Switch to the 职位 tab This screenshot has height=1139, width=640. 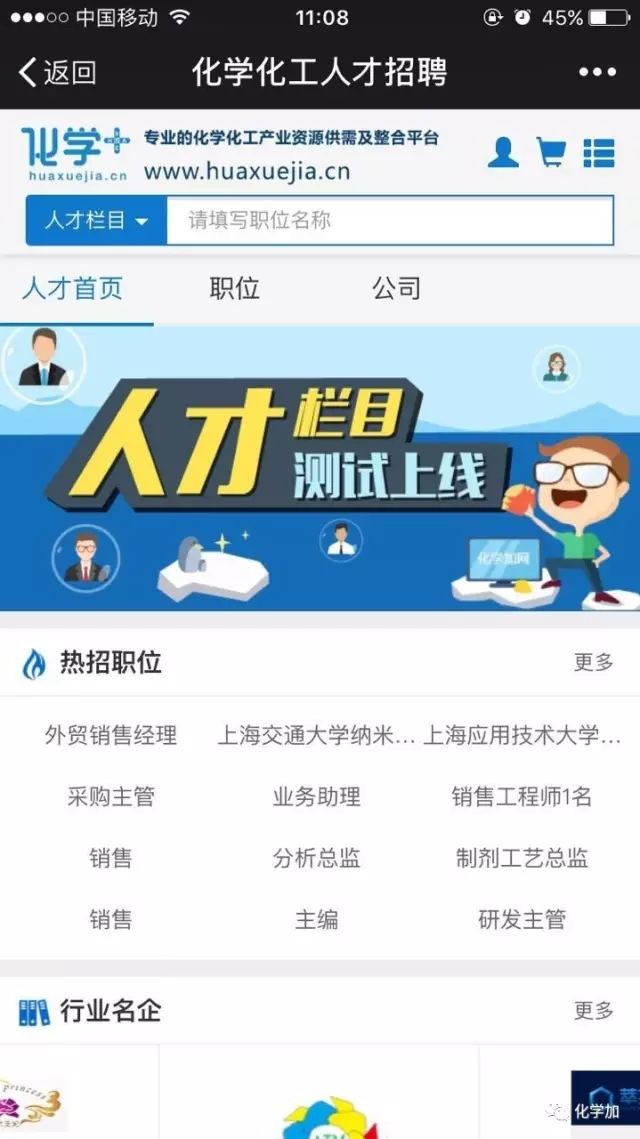pyautogui.click(x=234, y=289)
